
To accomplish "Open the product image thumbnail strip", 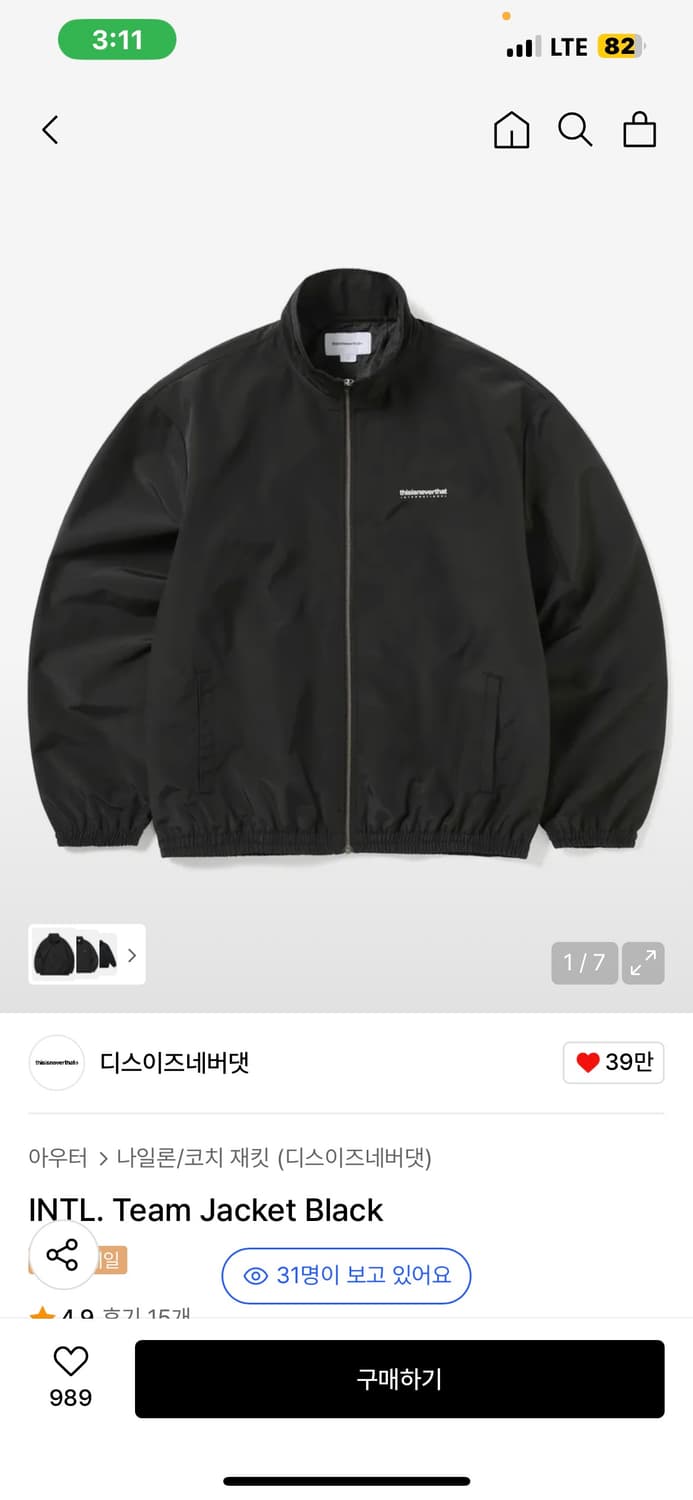I will pyautogui.click(x=87, y=954).
